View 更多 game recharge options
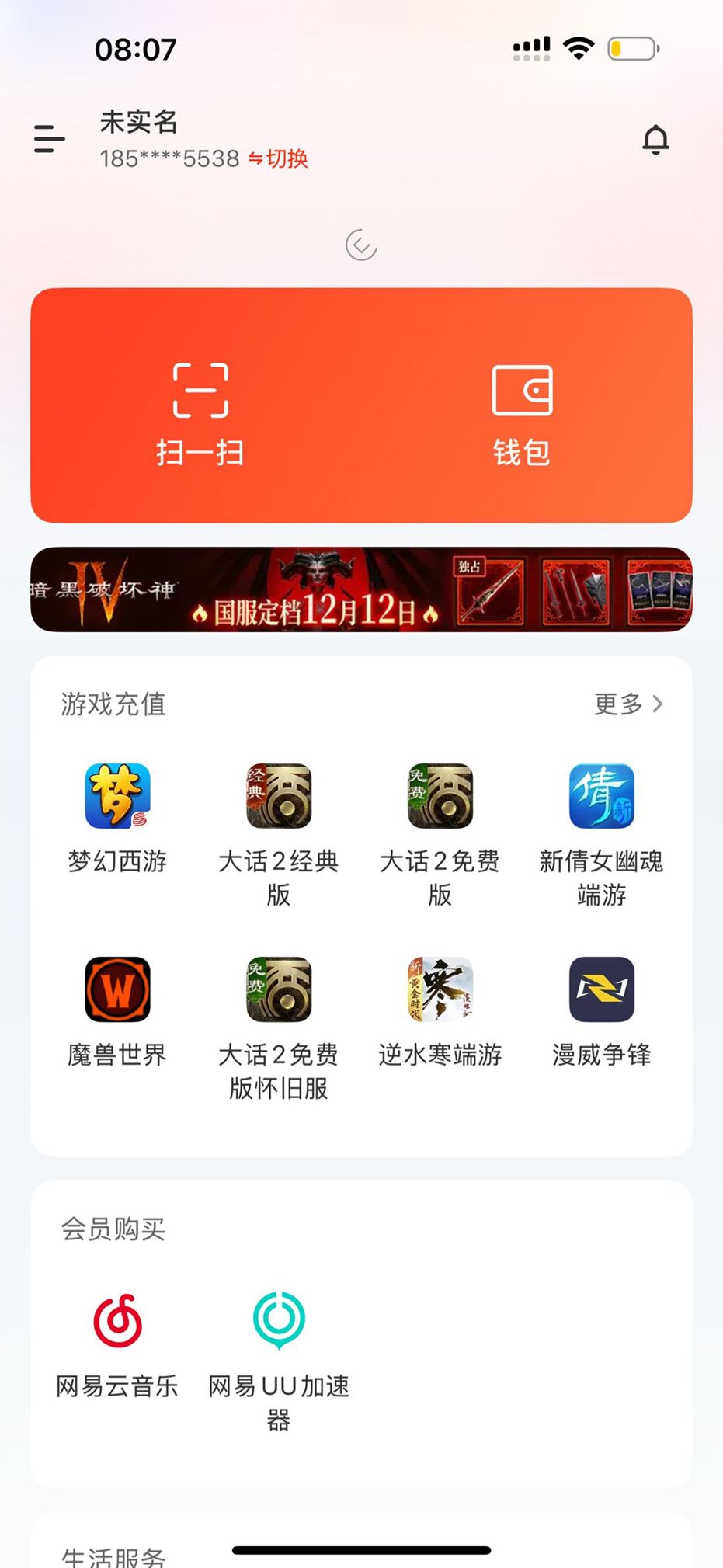 click(628, 704)
